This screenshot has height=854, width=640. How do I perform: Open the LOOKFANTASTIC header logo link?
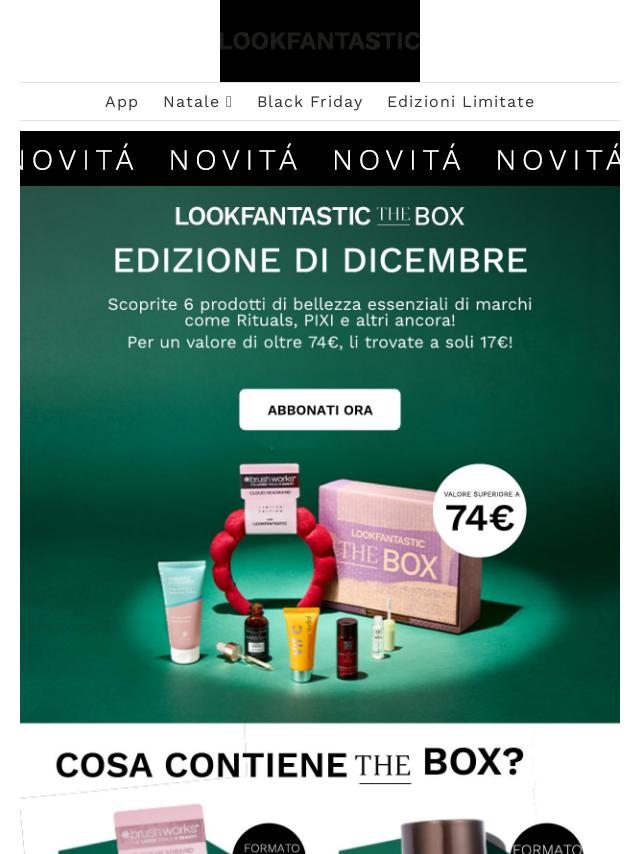coord(320,41)
